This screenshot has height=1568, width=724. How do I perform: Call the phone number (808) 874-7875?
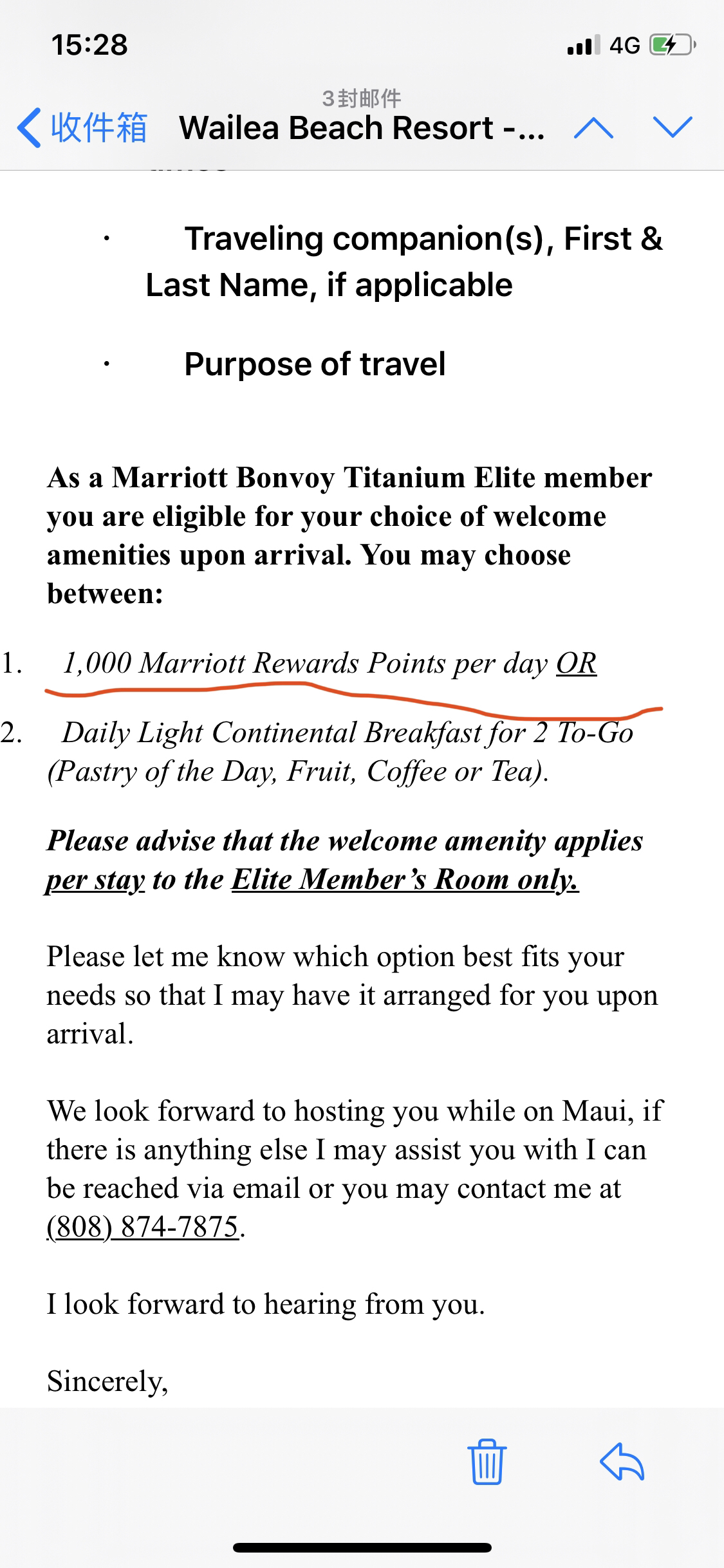(143, 1227)
